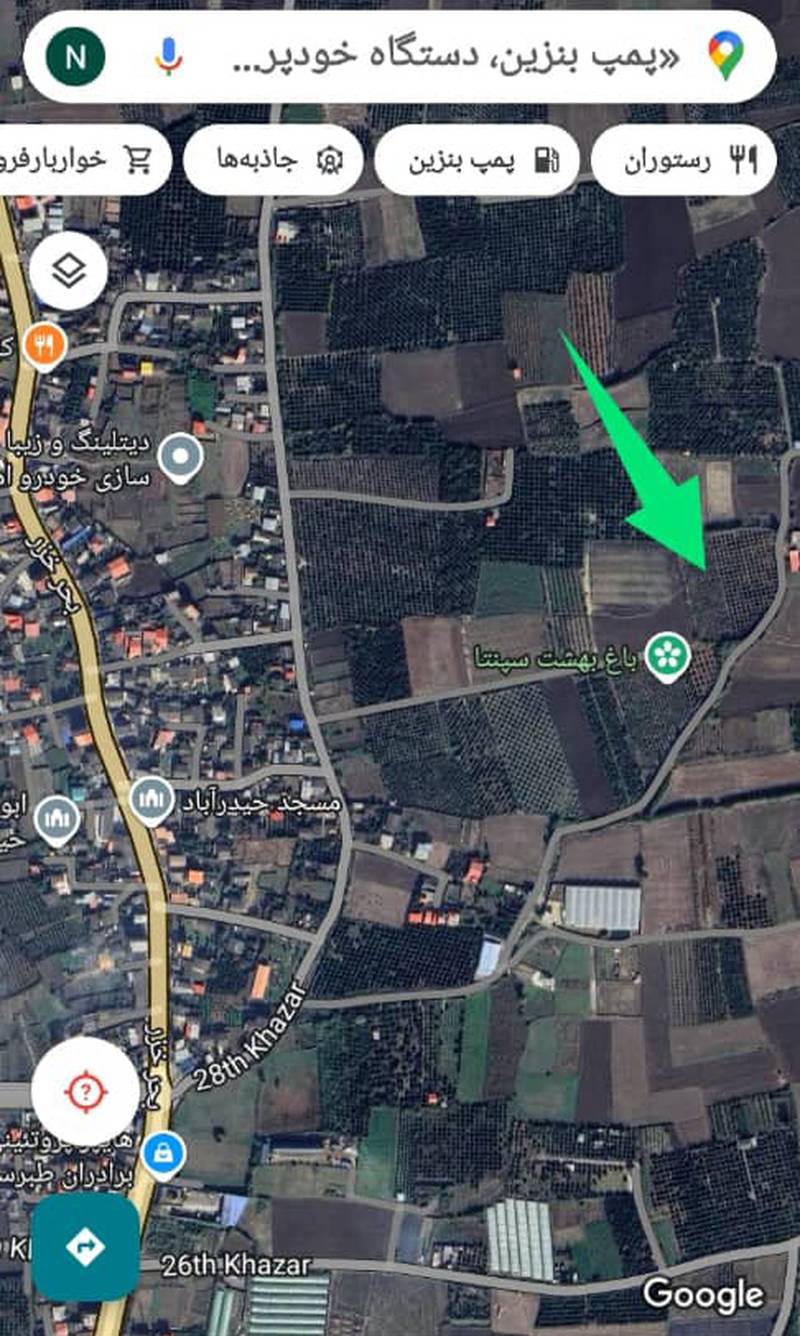Open the orange restaurant pin on the map

[44, 346]
